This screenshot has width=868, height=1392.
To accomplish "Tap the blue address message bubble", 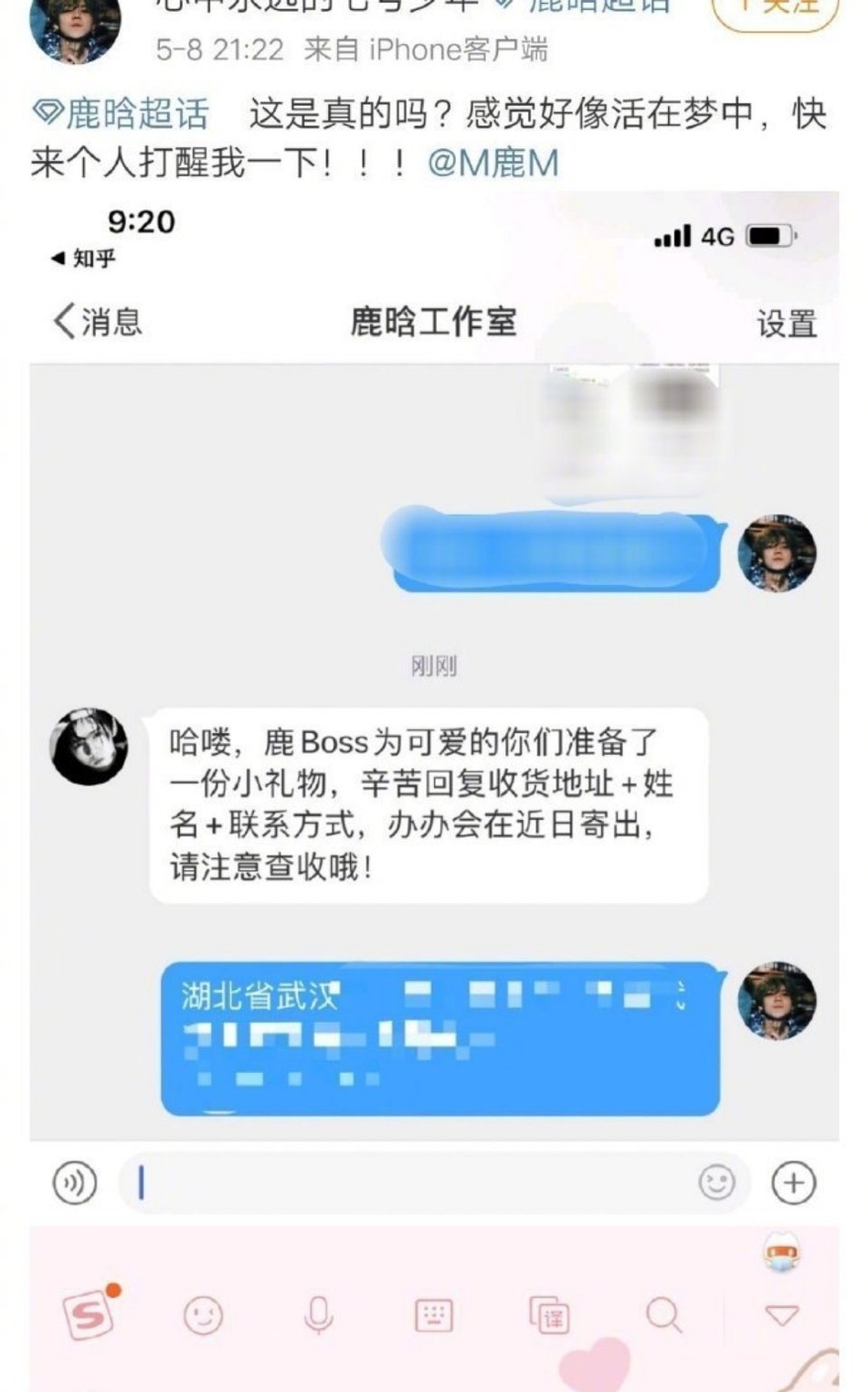I will 439,1037.
